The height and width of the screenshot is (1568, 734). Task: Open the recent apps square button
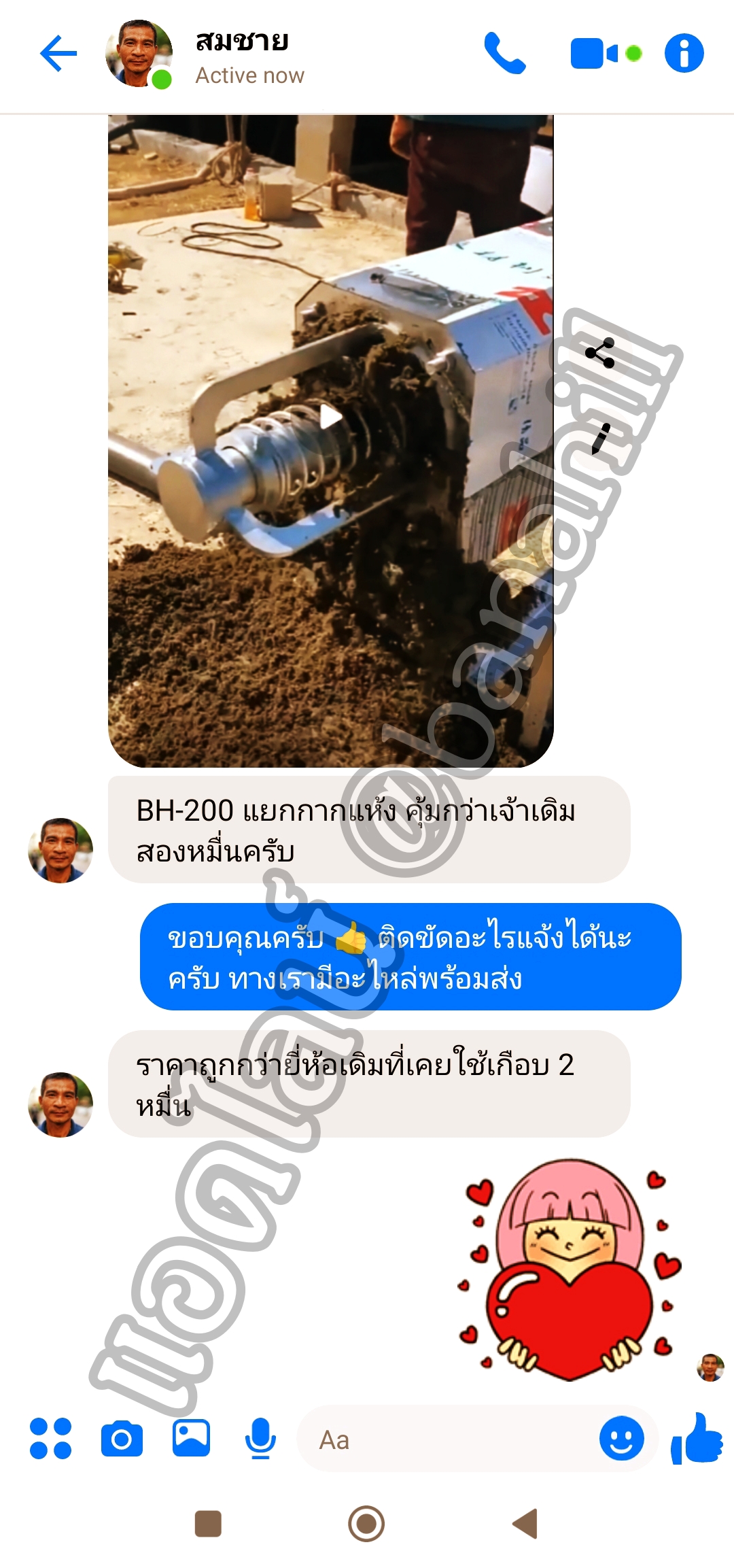point(208,1524)
